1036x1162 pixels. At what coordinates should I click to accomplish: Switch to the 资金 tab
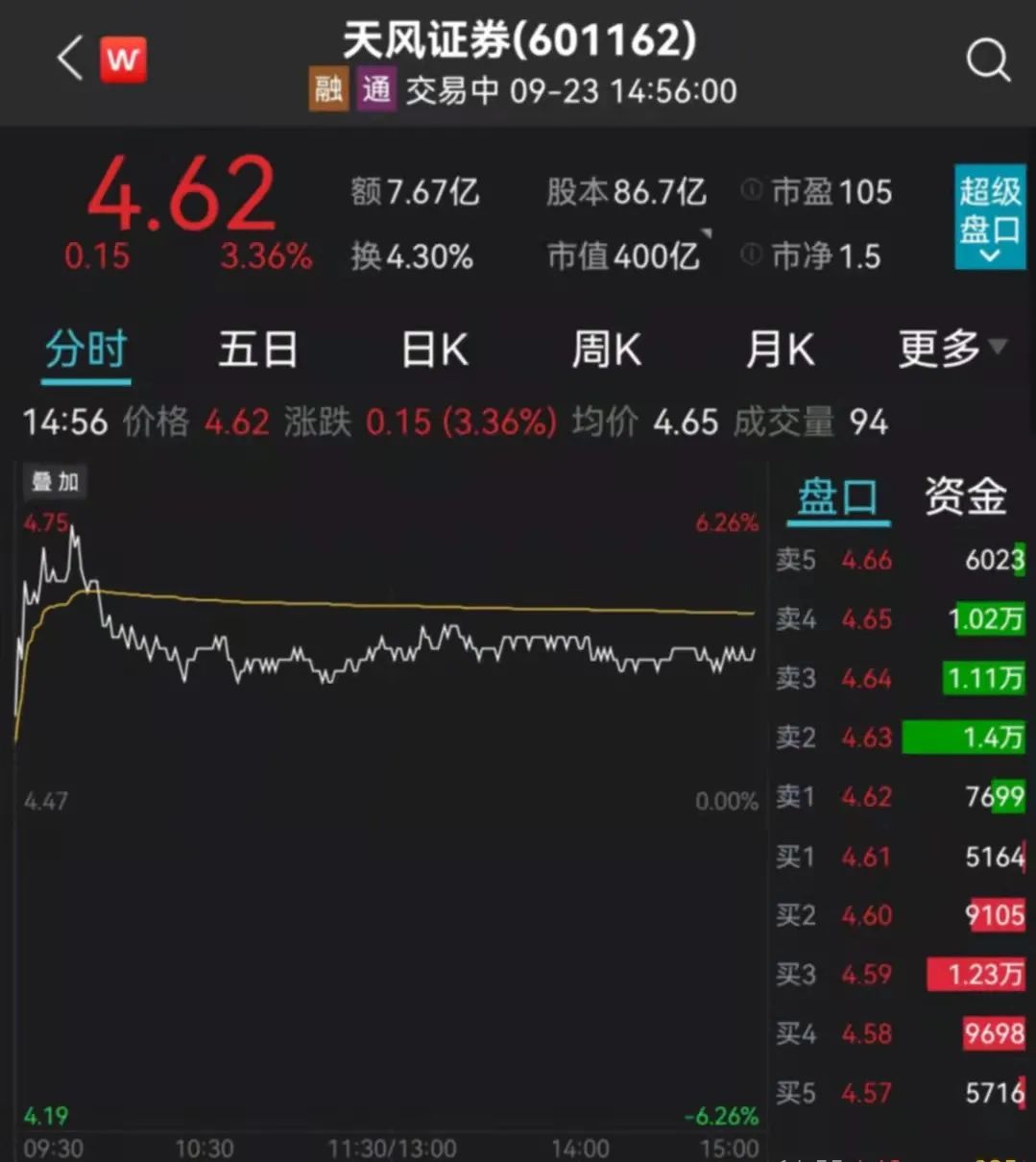click(965, 497)
